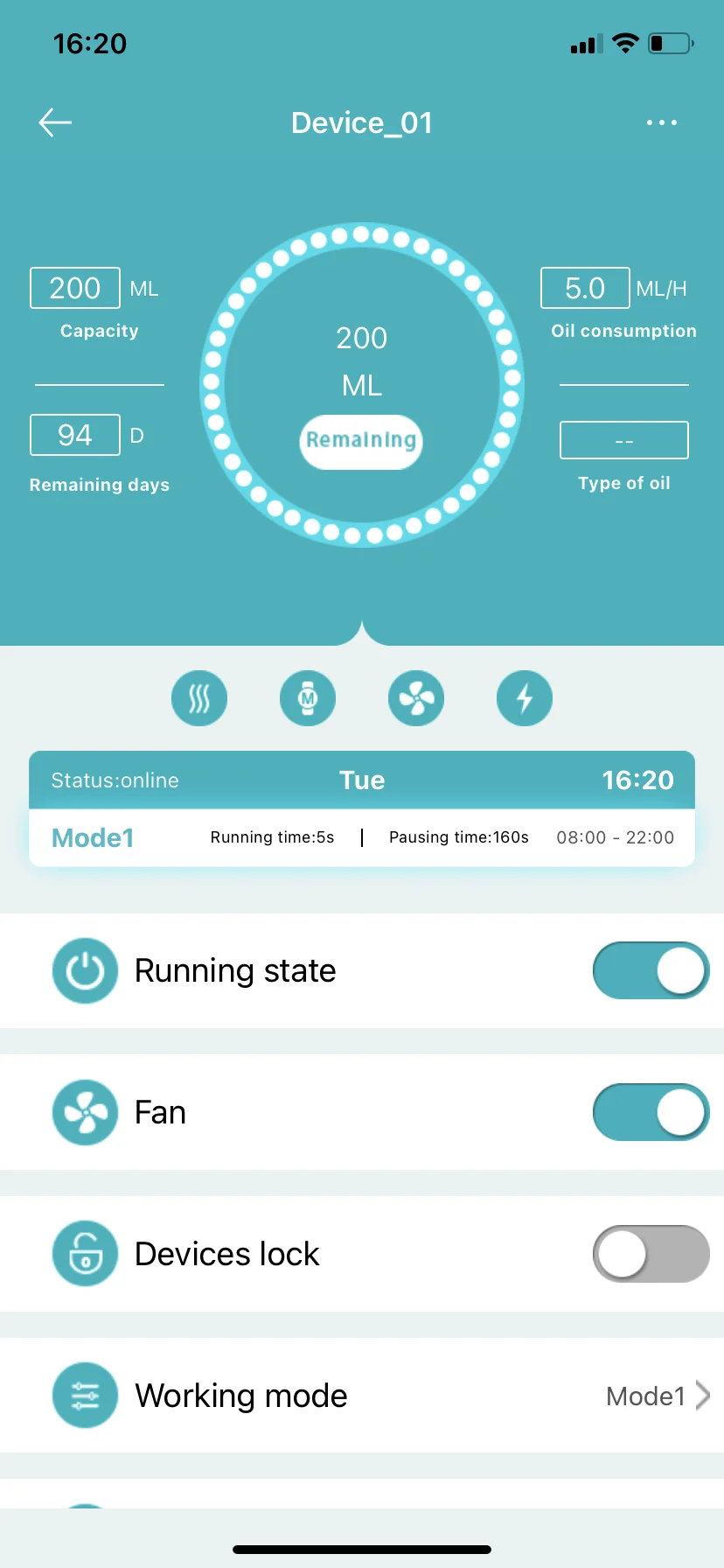Image resolution: width=724 pixels, height=1568 pixels.
Task: Tap the watch timer icon
Action: [x=308, y=698]
